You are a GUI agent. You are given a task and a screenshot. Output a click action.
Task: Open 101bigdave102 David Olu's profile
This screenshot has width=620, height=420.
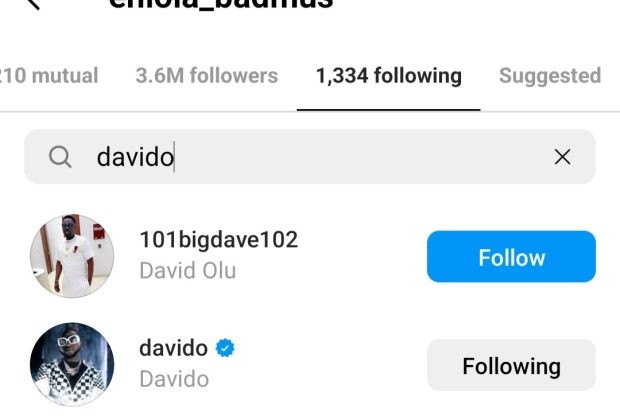(x=218, y=255)
